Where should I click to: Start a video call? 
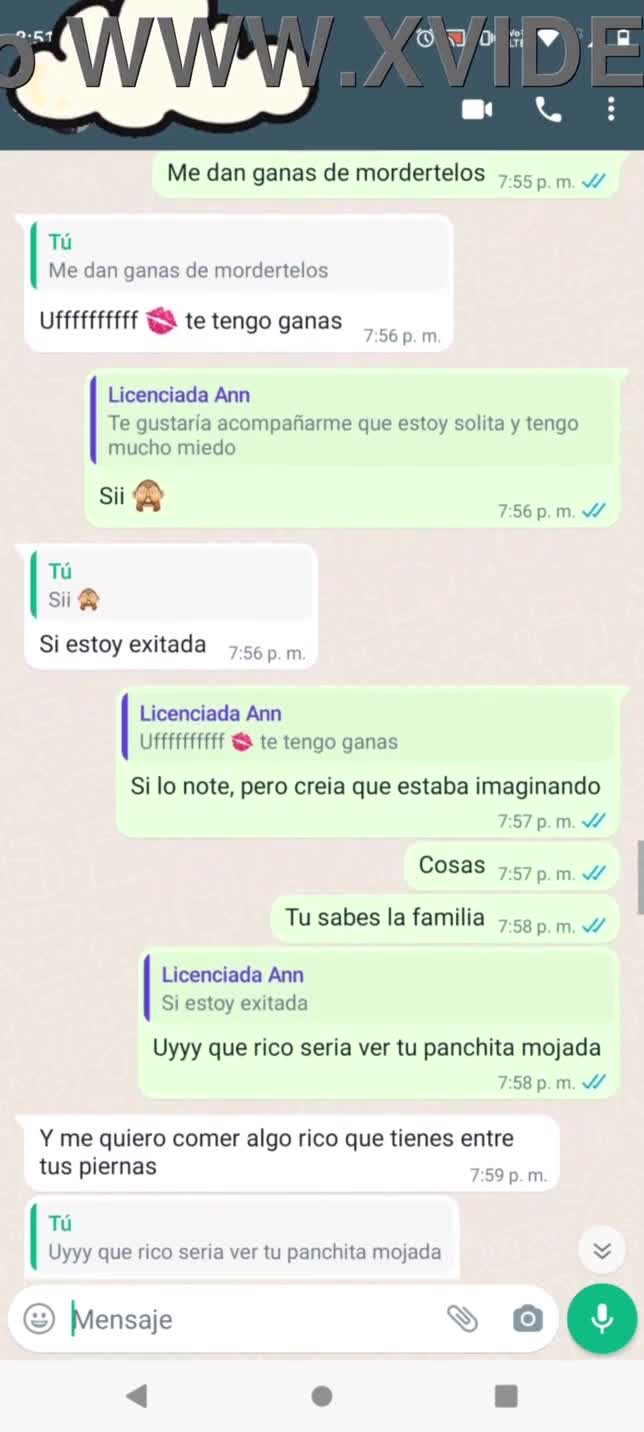477,110
